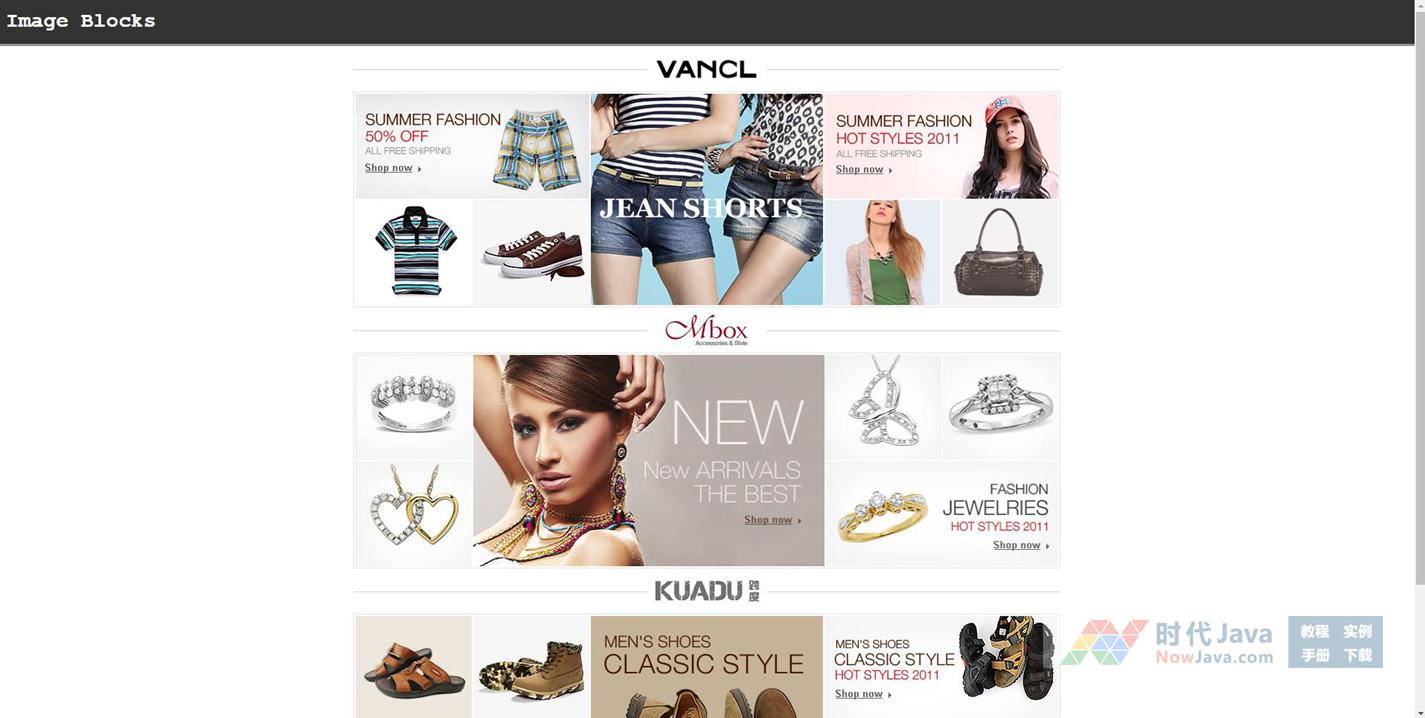Screen dimensions: 1425x718
Task: Open the butterfly pendant tile
Action: point(882,406)
